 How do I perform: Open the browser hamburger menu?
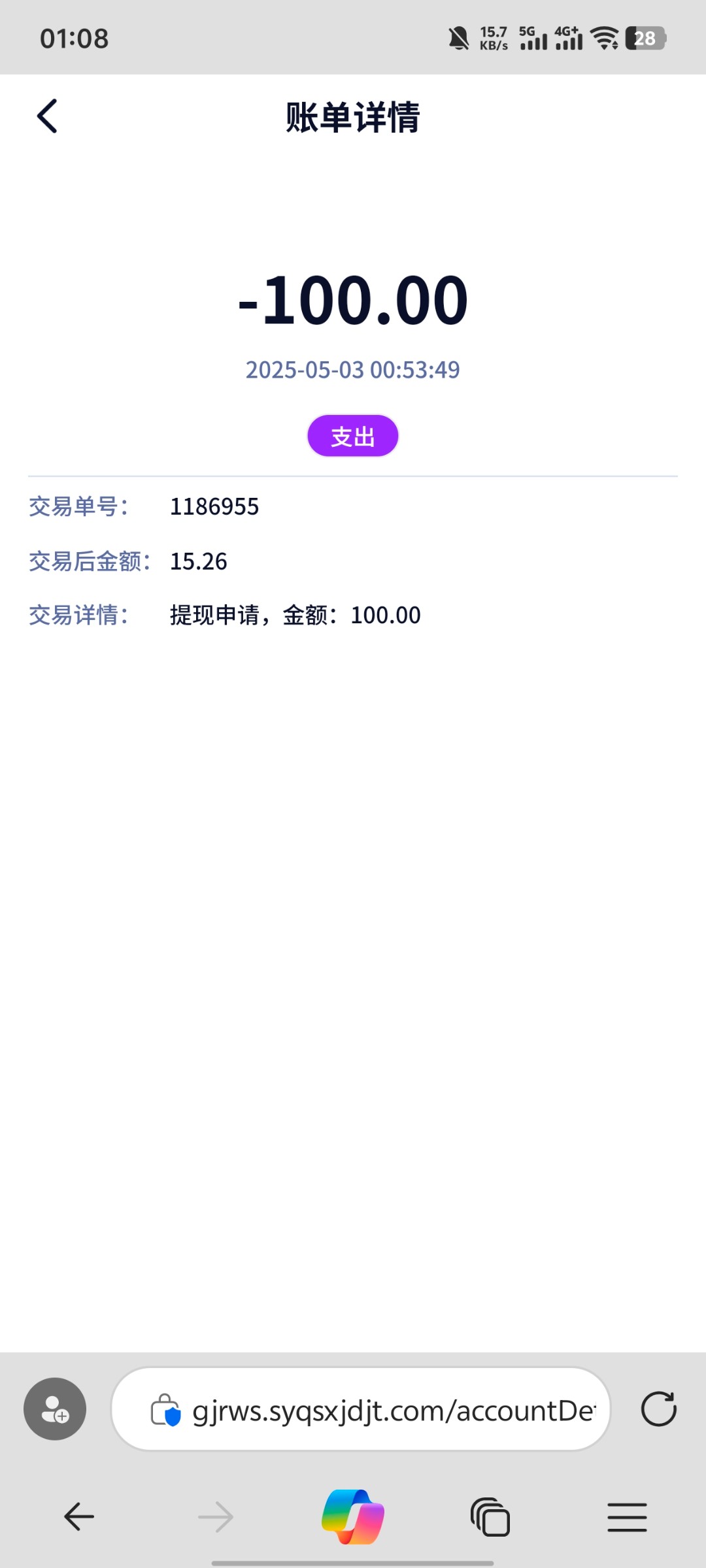tap(627, 1516)
